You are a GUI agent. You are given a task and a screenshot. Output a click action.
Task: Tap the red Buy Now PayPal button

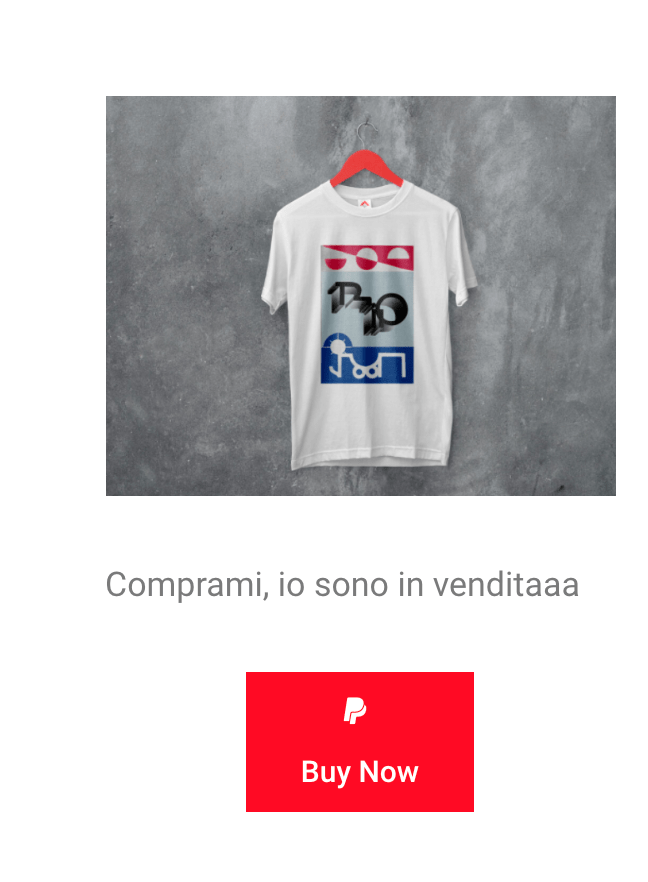pos(359,741)
